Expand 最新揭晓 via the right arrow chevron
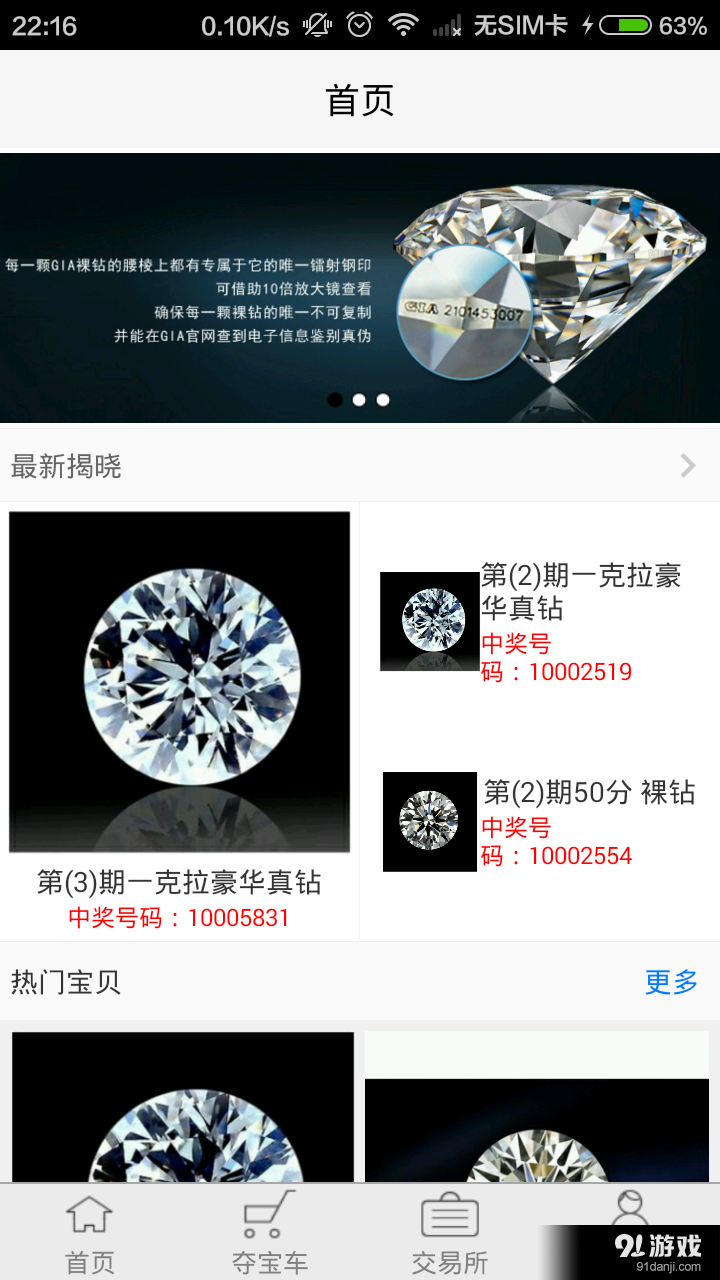720x1280 pixels. coord(688,466)
